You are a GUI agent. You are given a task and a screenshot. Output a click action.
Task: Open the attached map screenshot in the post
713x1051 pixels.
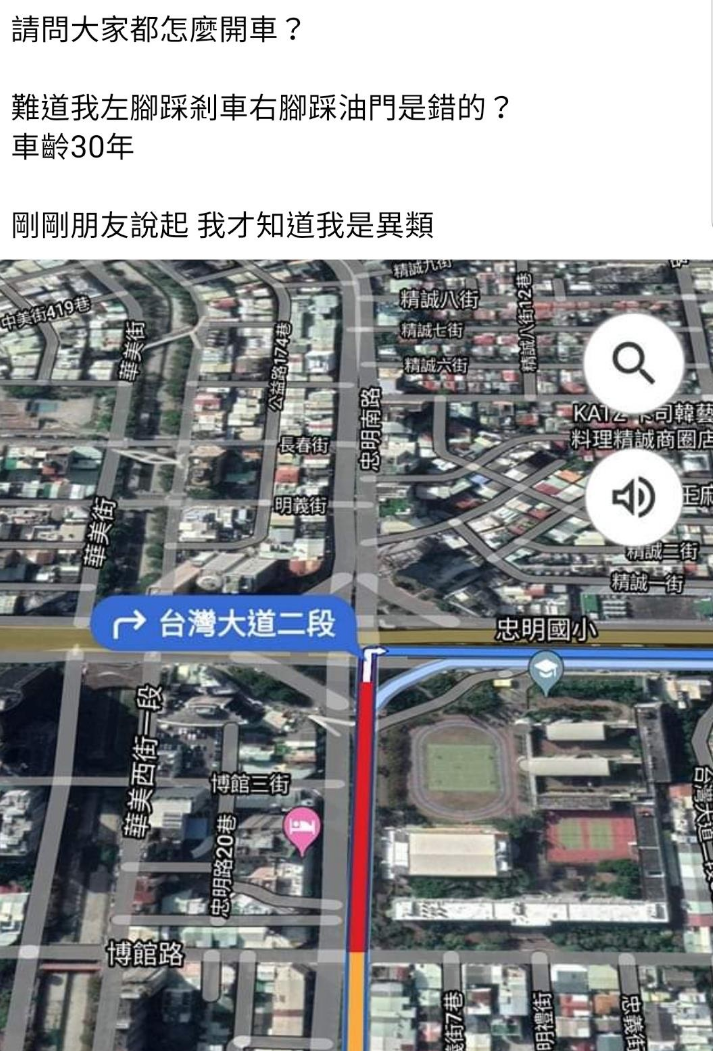[x=356, y=655]
